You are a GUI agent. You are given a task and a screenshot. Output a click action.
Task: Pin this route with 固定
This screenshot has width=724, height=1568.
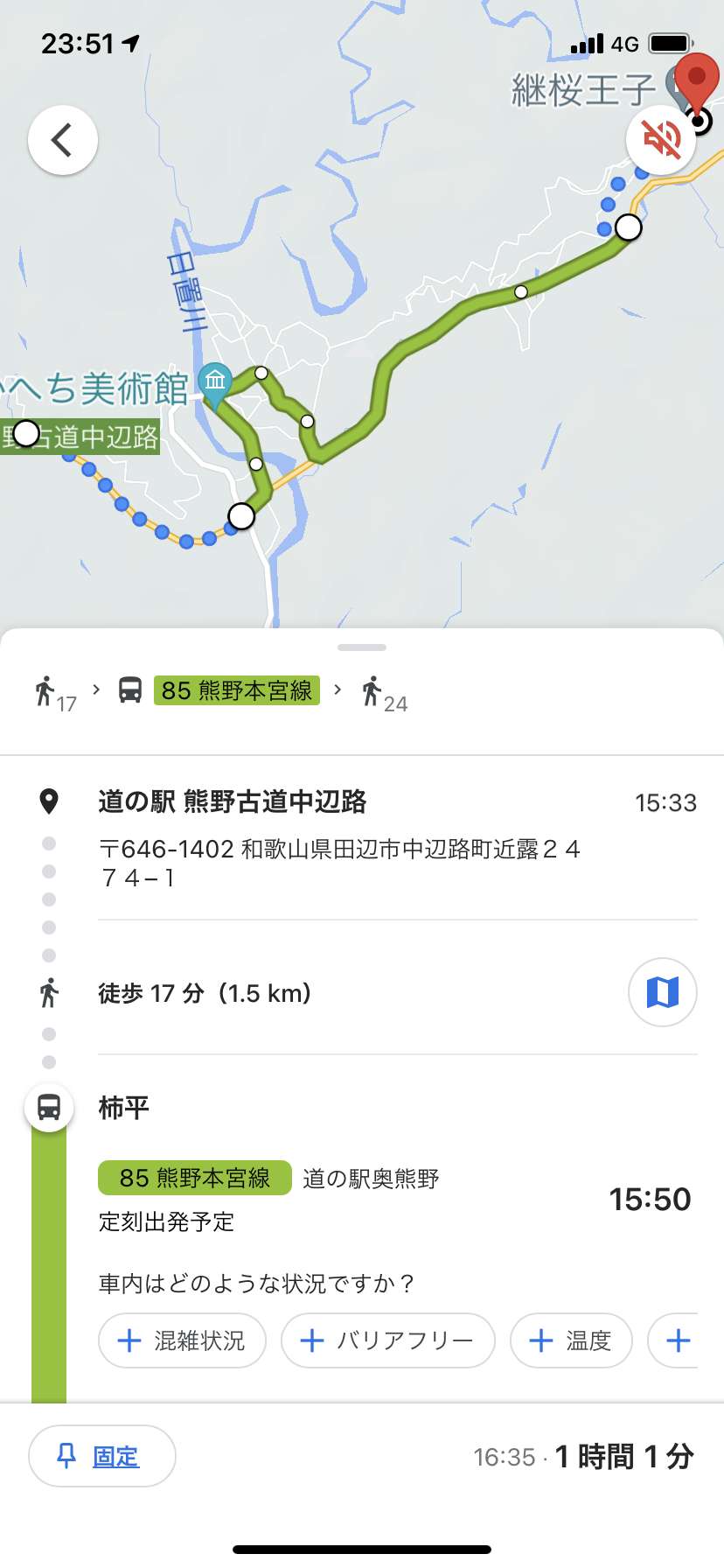101,1456
